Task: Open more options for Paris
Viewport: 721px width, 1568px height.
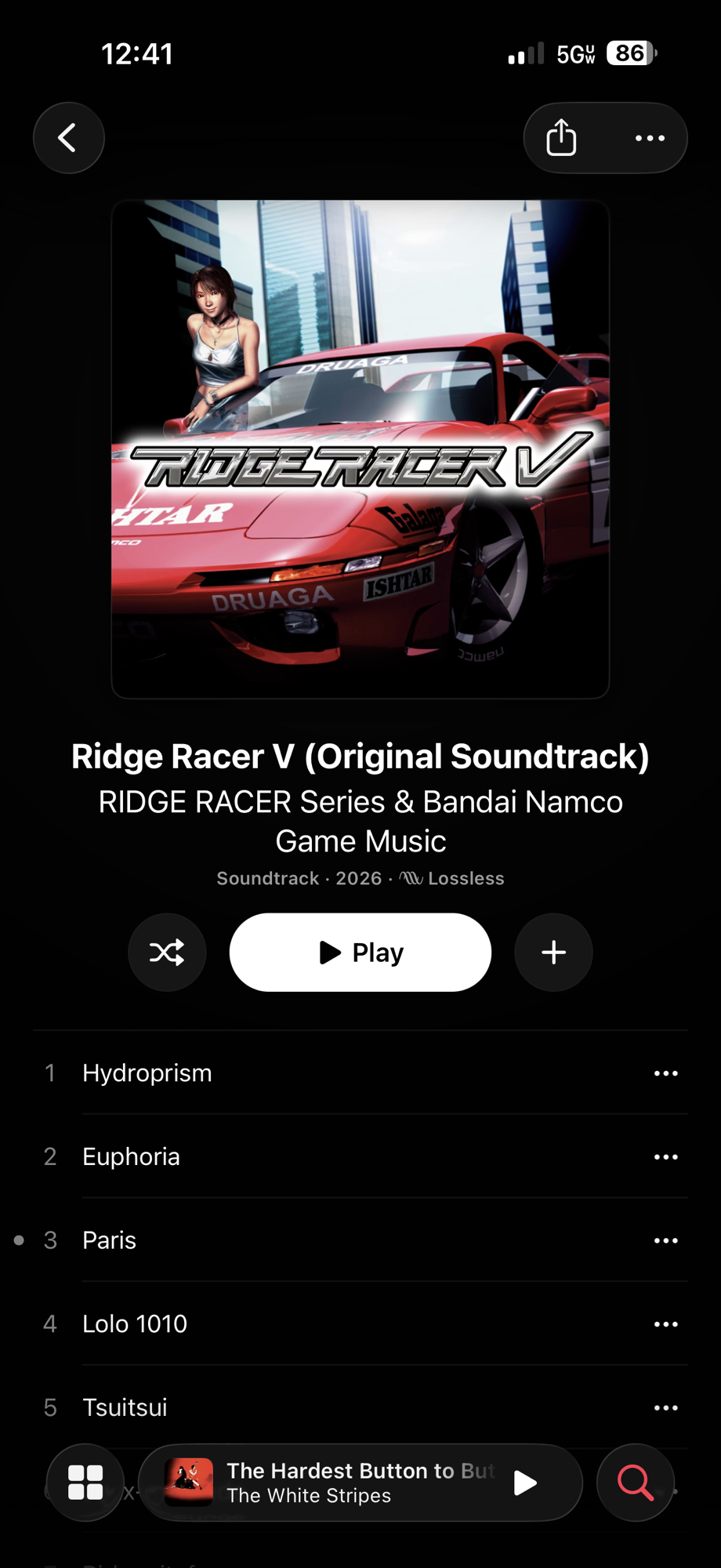Action: click(665, 1240)
